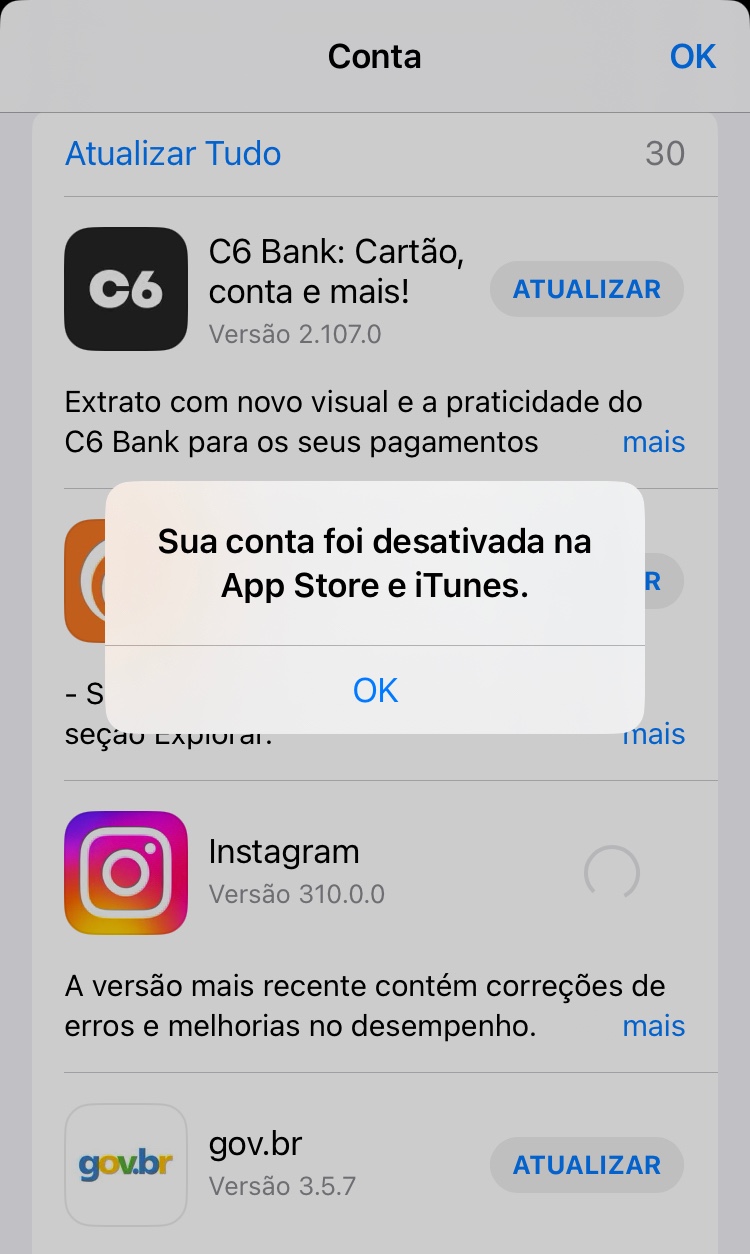
Task: Stop the Instagram update spinner
Action: point(611,873)
